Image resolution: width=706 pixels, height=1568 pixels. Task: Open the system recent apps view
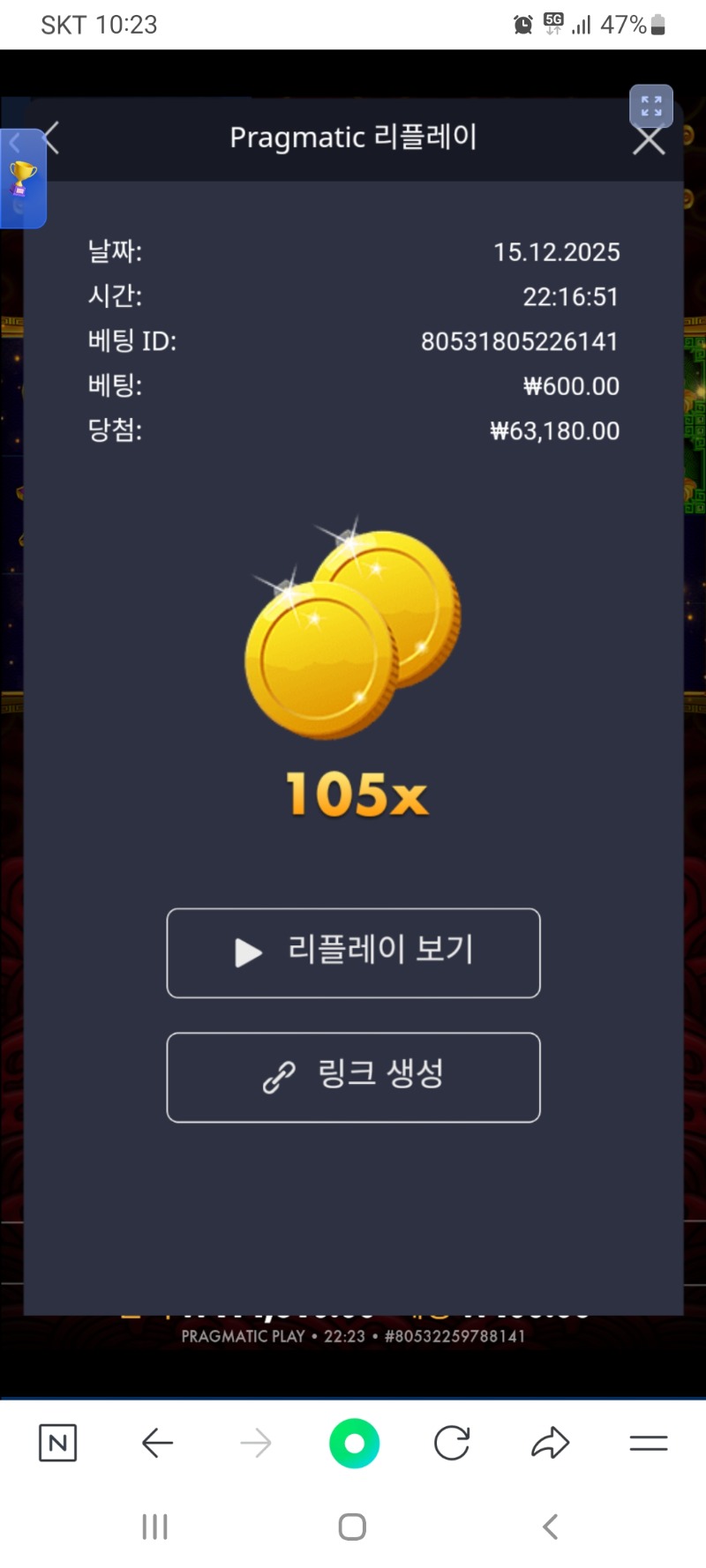click(155, 1527)
